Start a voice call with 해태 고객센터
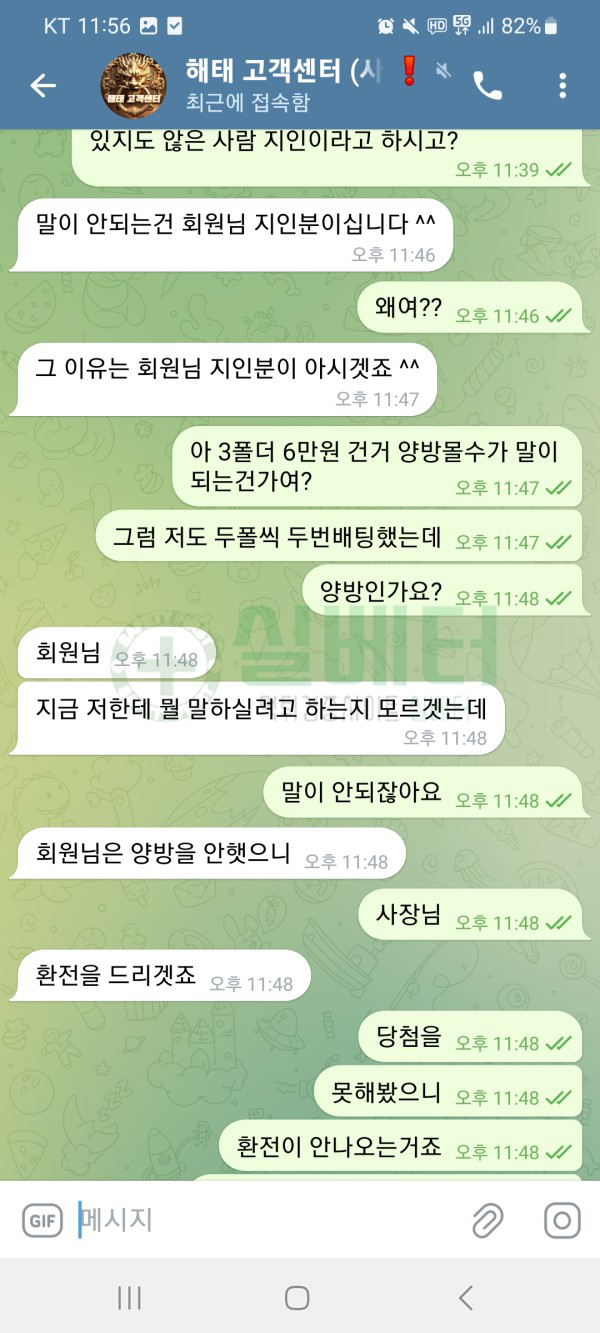This screenshot has width=600, height=1333. pos(488,86)
